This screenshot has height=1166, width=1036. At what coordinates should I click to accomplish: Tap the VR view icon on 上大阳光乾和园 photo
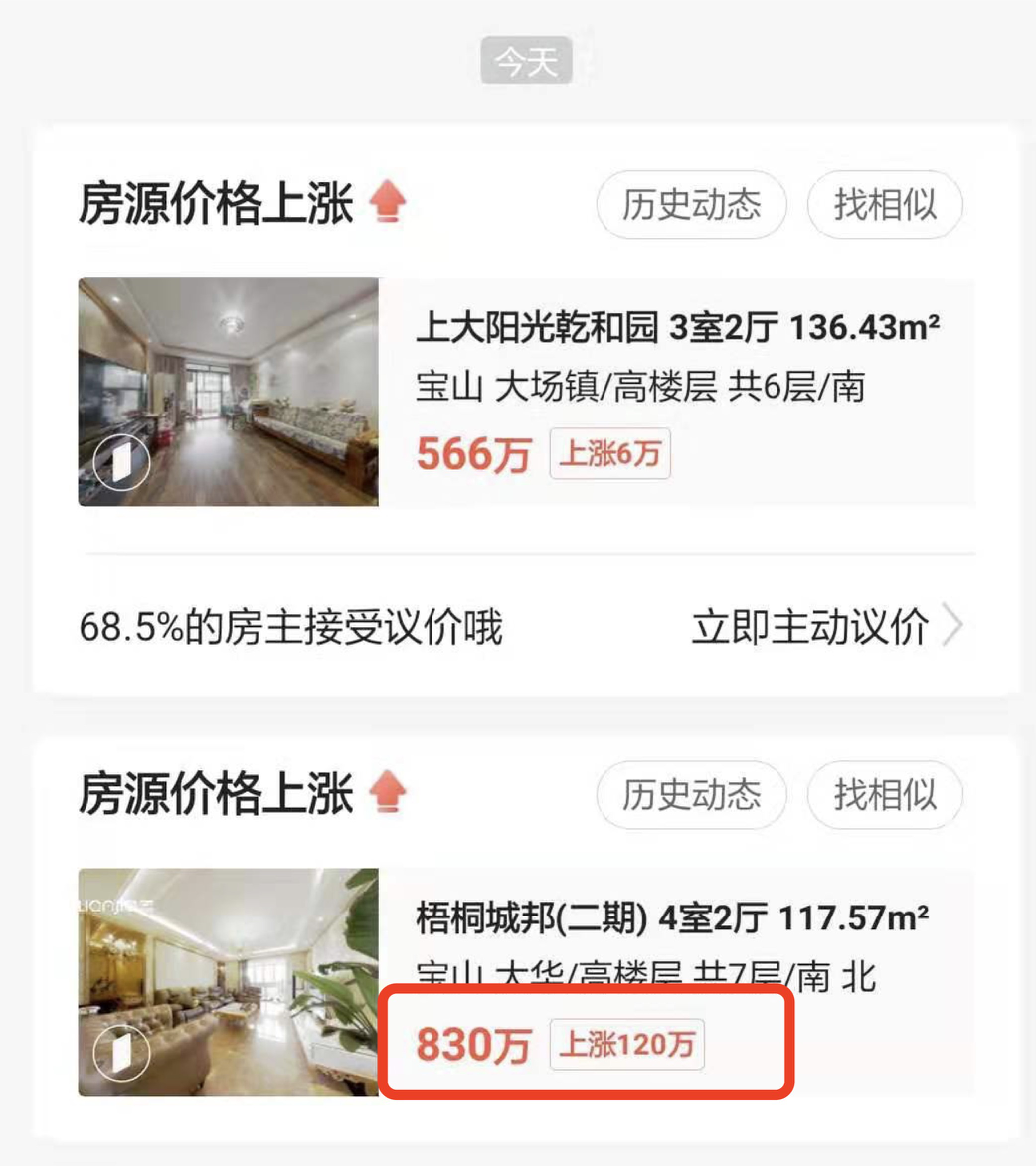click(120, 459)
